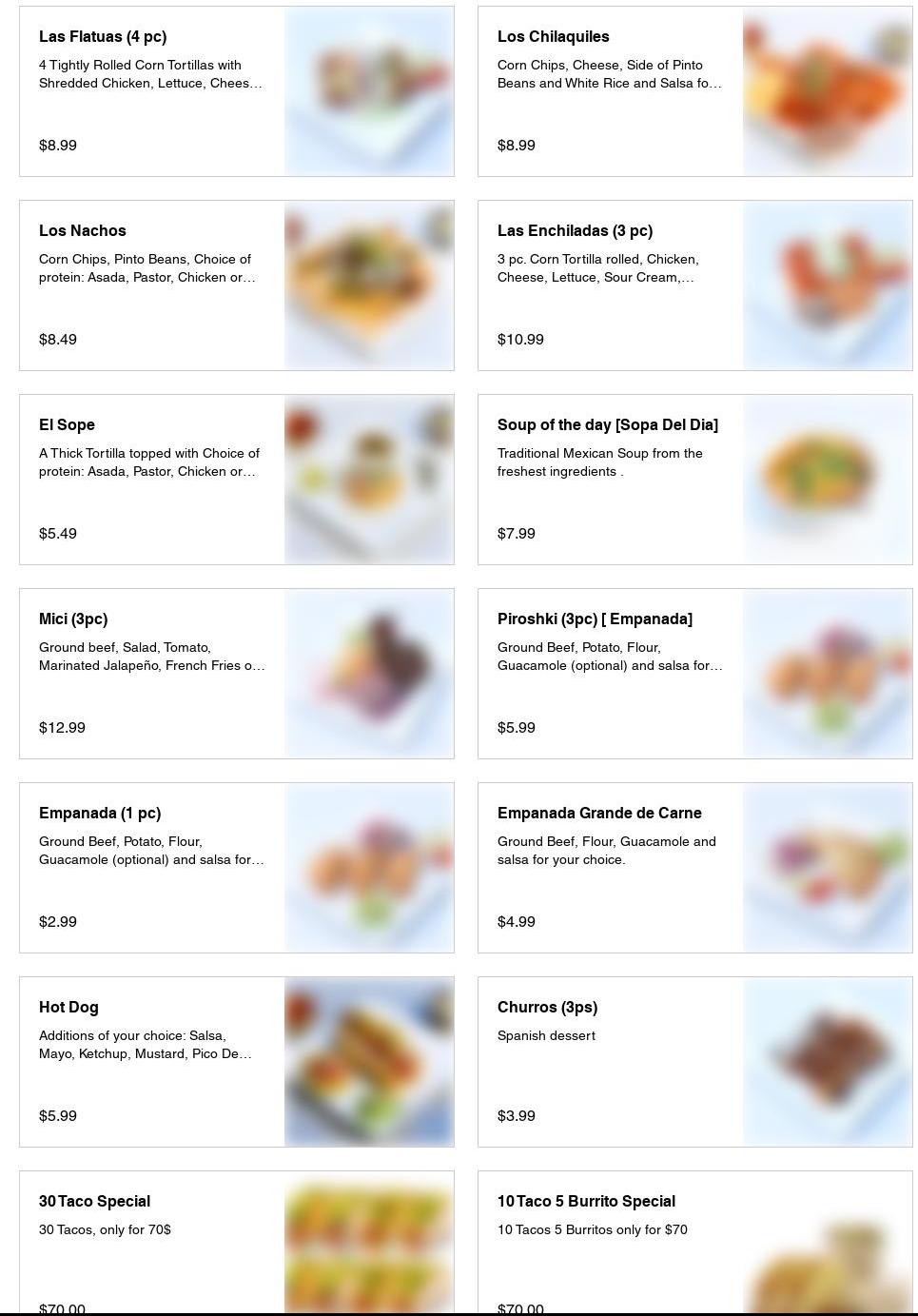The image size is (918, 1316).
Task: Open Soup of the day item
Action: [x=694, y=480]
